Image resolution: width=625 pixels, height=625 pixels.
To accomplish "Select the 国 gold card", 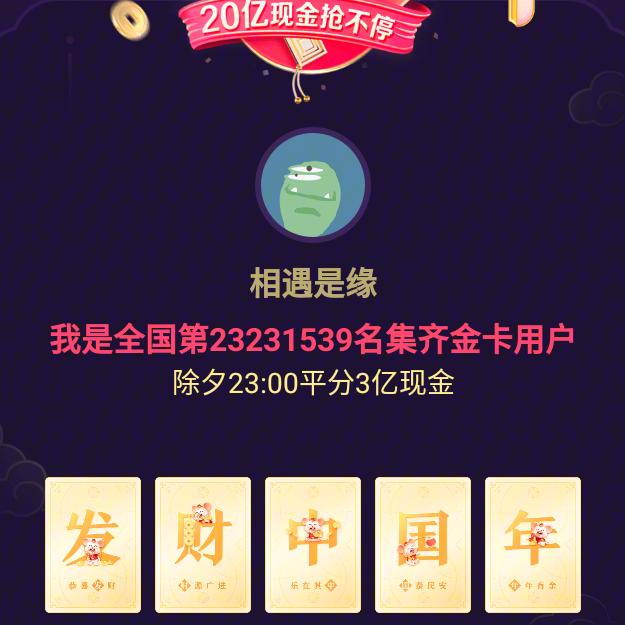I will coord(422,544).
